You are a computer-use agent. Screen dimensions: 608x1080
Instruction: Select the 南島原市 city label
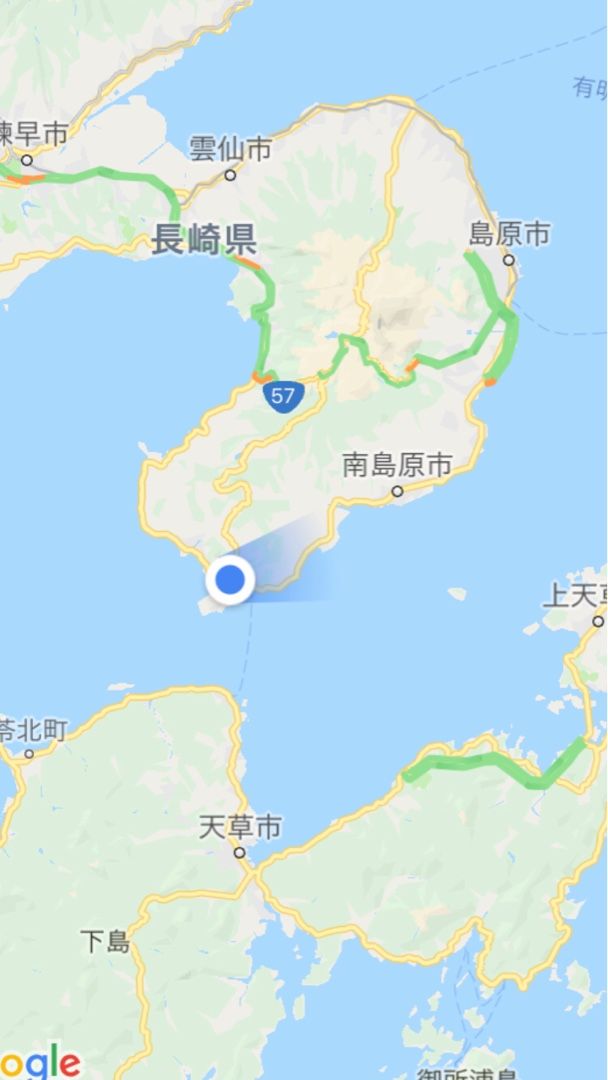(396, 465)
